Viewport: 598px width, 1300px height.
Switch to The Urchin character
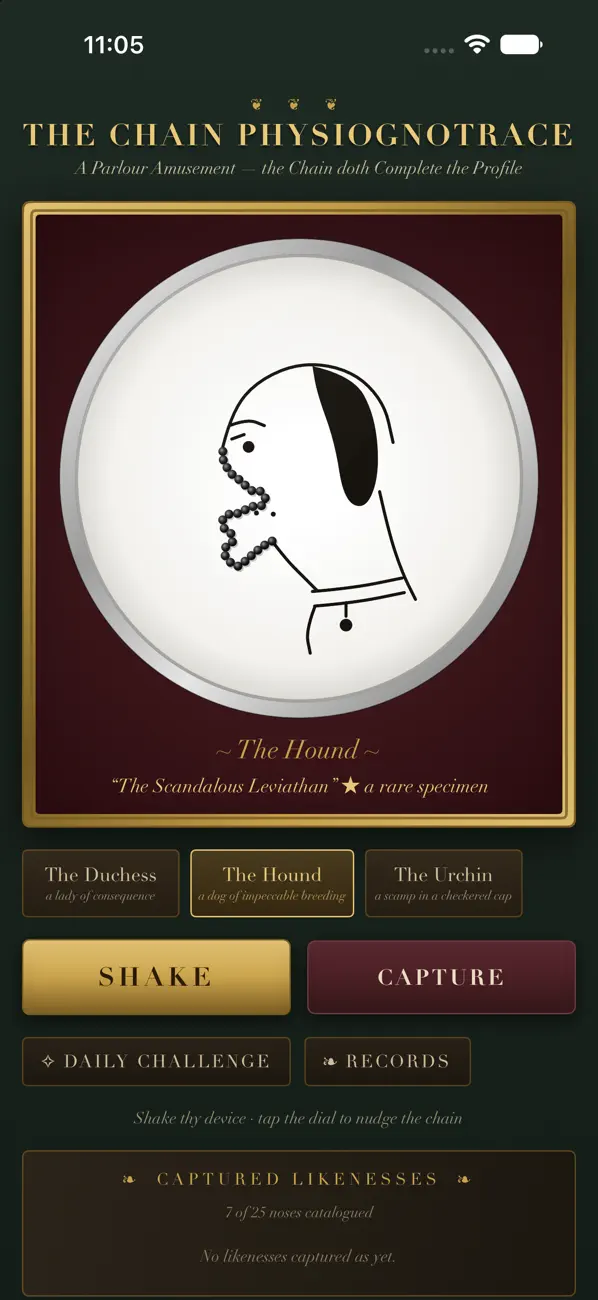point(443,883)
